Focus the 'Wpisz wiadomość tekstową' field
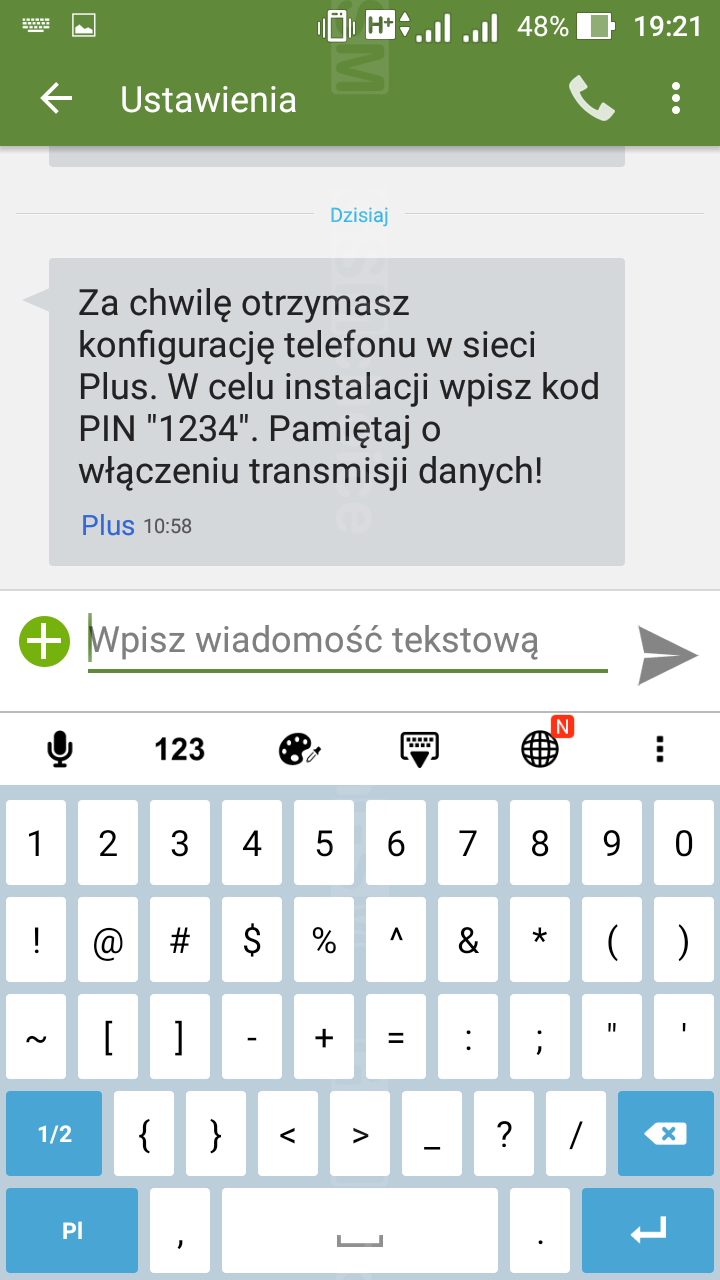 coord(347,641)
